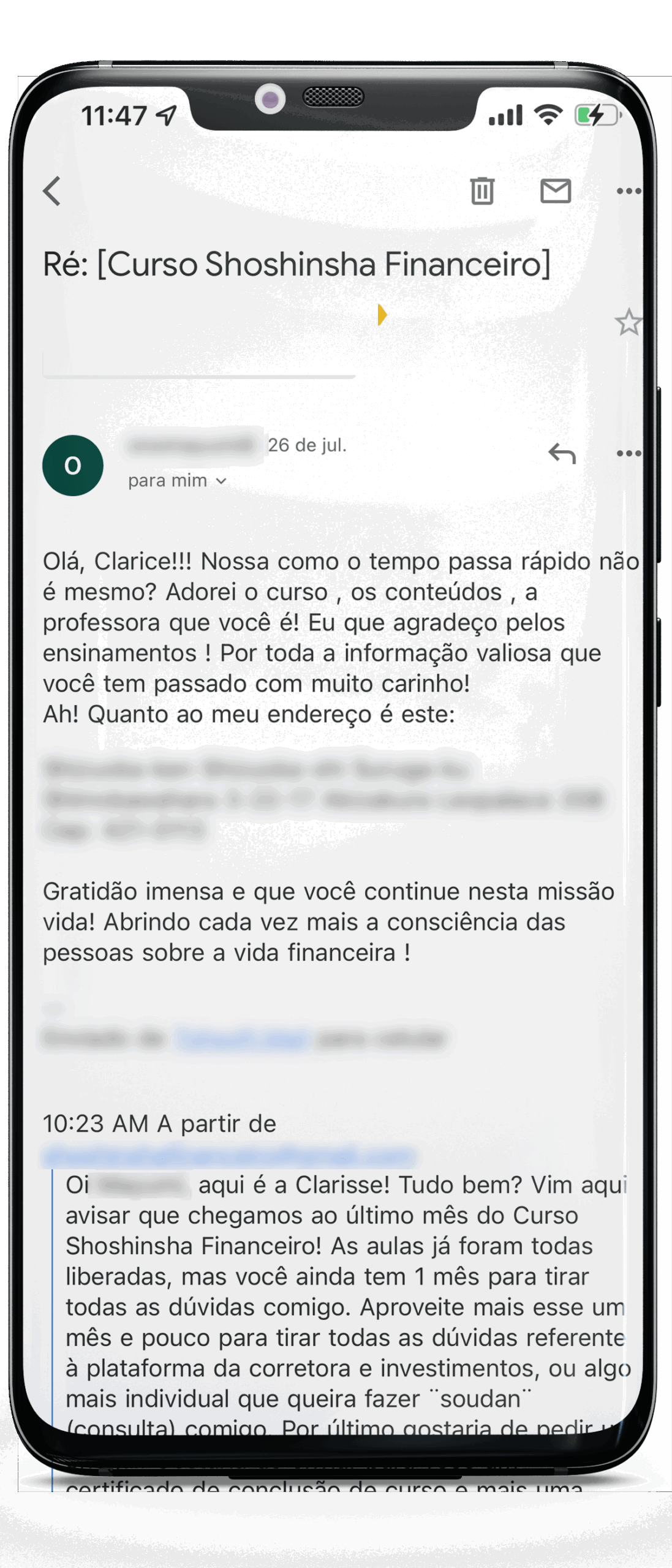Mark the email as unread
This screenshot has height=1568, width=672.
tap(556, 191)
